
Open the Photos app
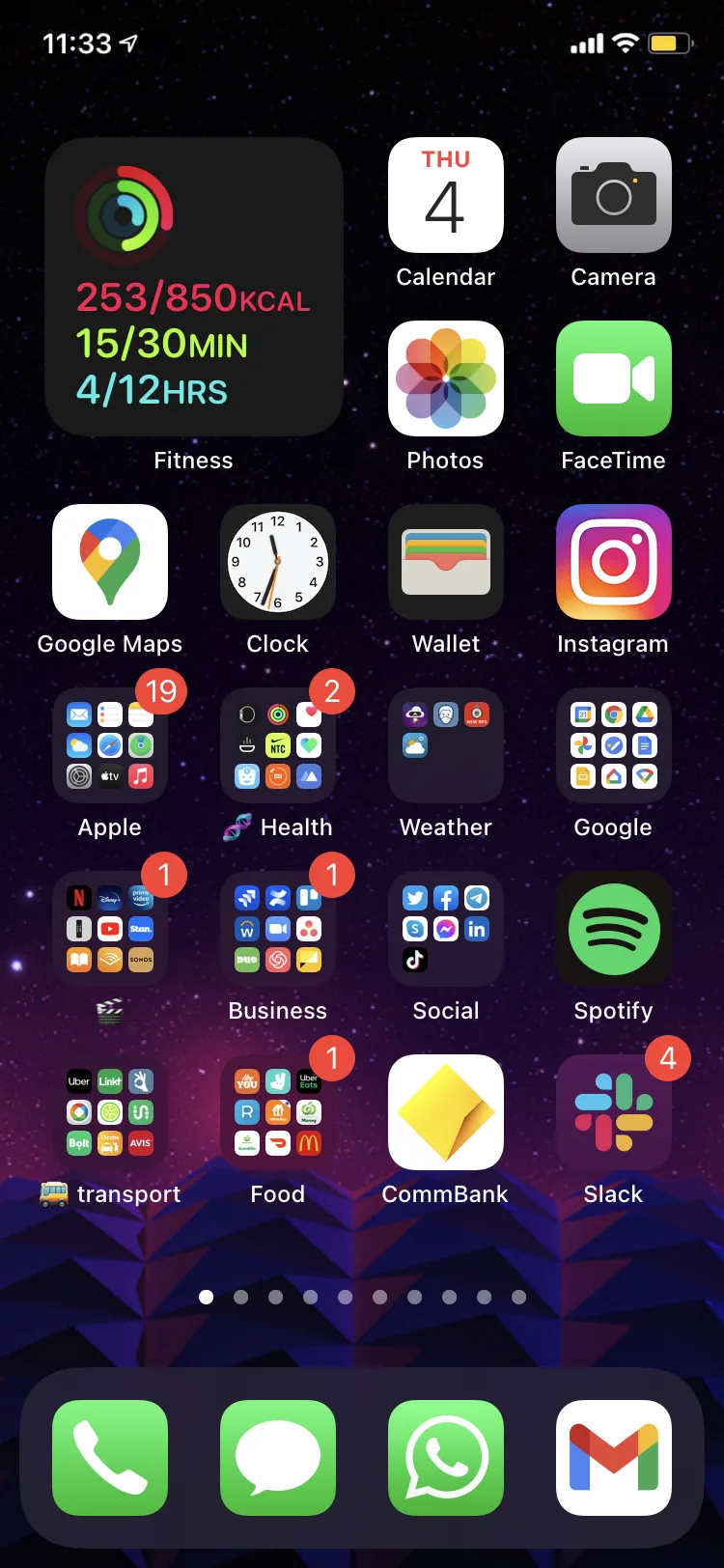tap(446, 378)
